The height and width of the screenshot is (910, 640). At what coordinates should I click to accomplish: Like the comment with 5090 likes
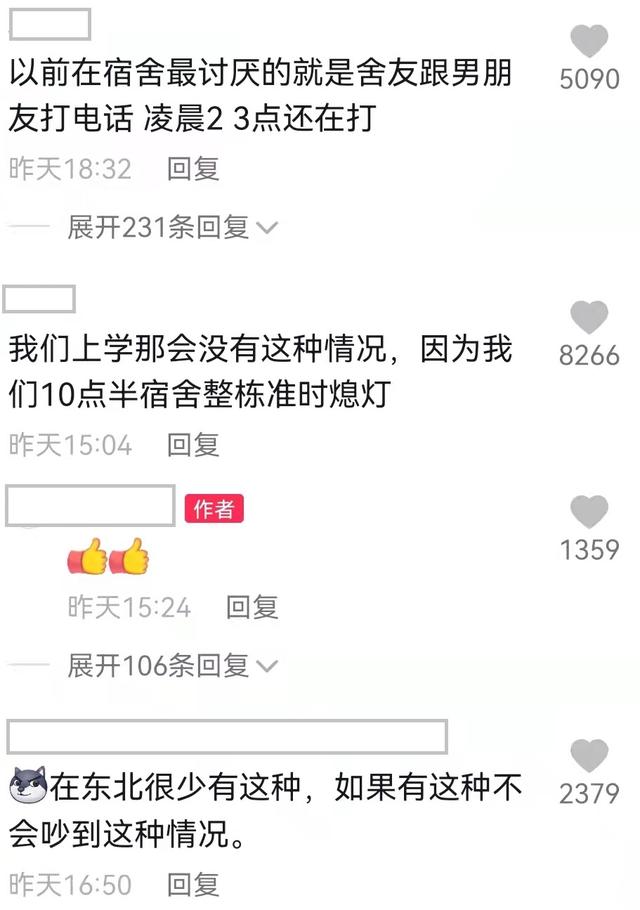click(589, 42)
